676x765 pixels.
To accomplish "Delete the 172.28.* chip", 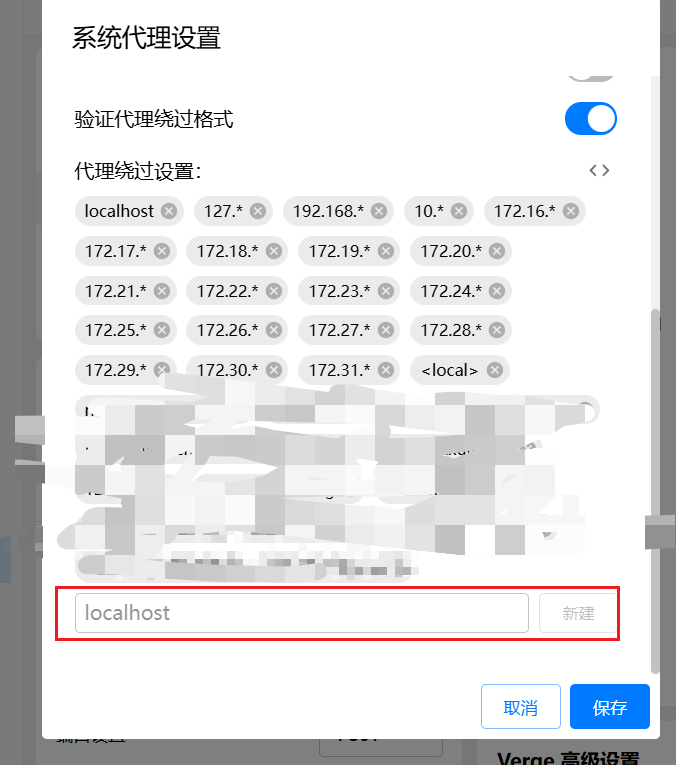I will [497, 330].
